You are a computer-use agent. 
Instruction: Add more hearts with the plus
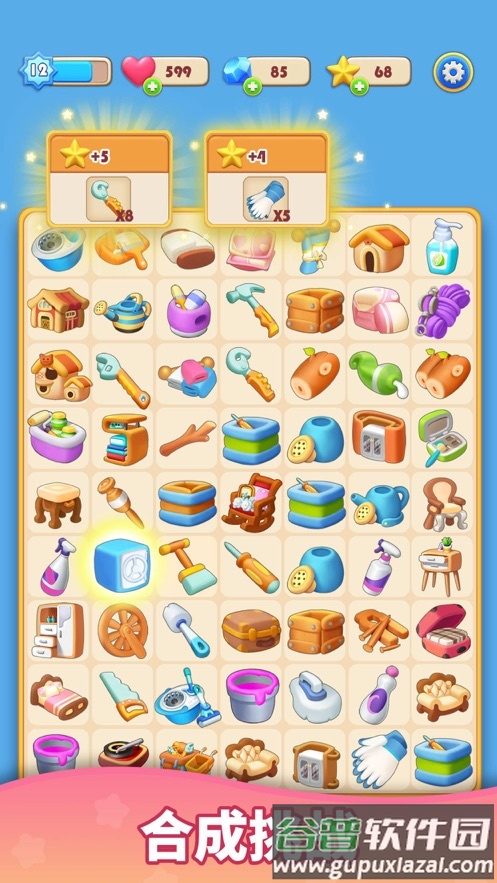click(153, 87)
